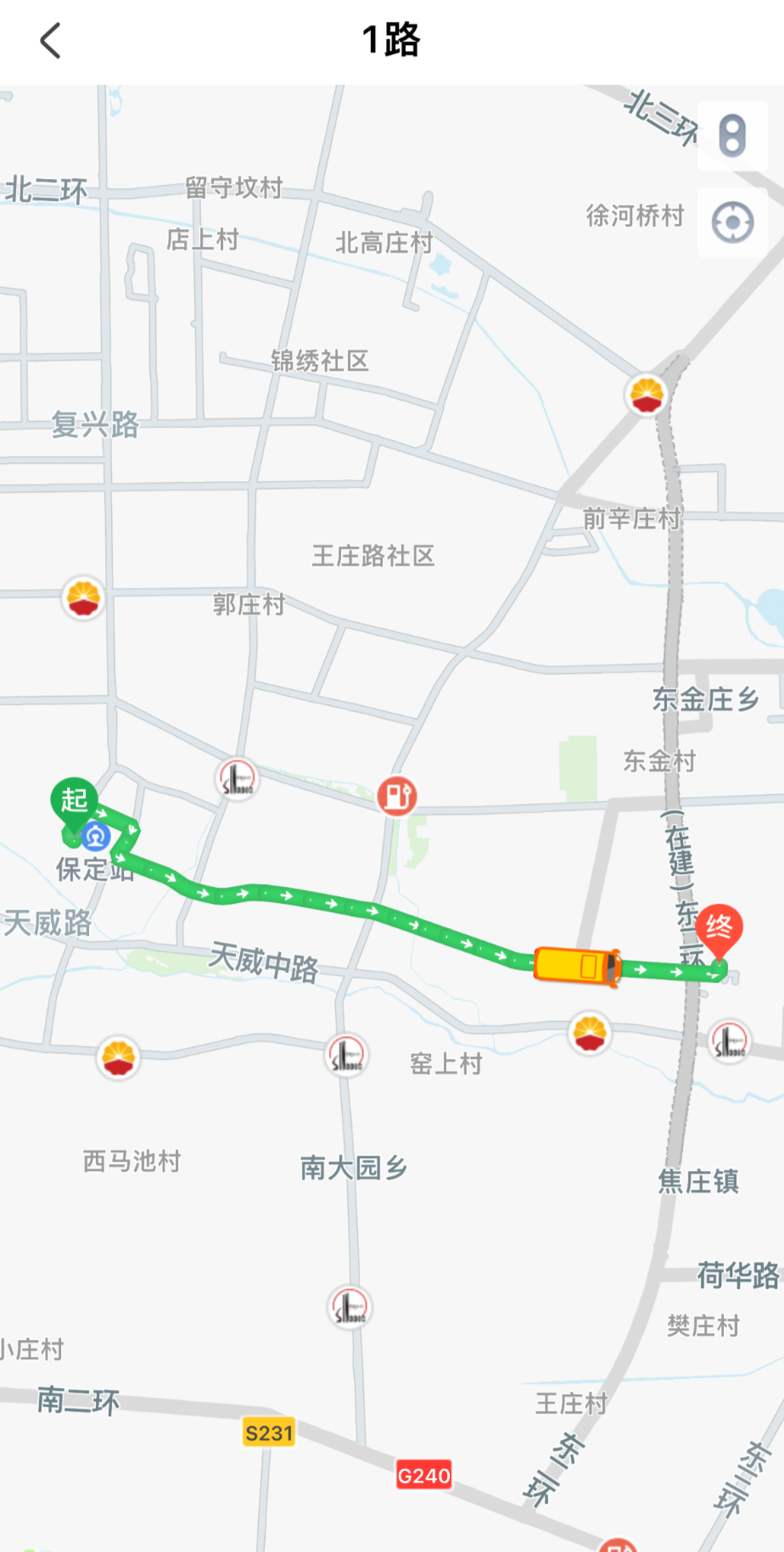Click the back chevron to exit route view
This screenshot has height=1552, width=784.
[x=49, y=41]
